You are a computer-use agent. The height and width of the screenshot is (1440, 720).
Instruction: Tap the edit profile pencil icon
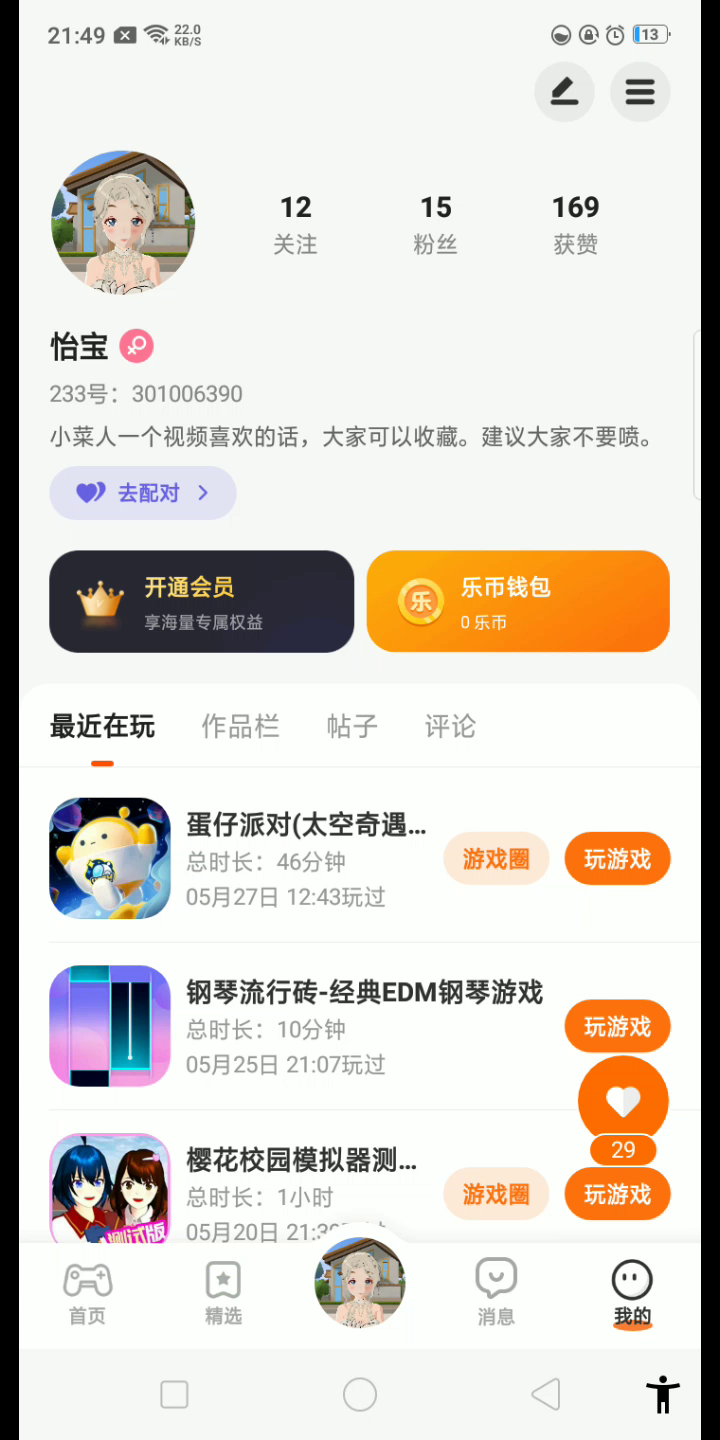tap(564, 92)
